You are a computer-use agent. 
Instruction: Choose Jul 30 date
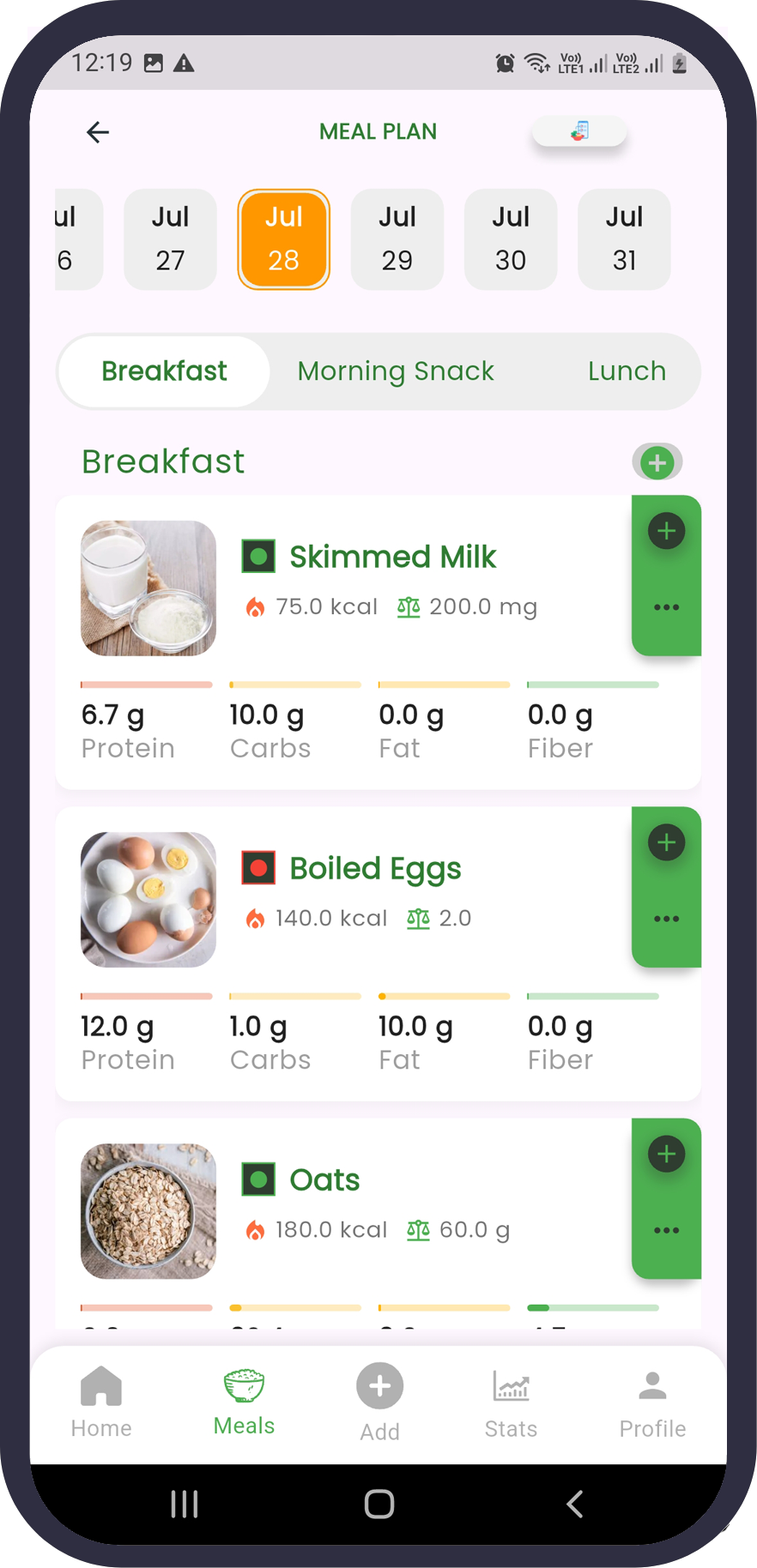click(x=510, y=239)
